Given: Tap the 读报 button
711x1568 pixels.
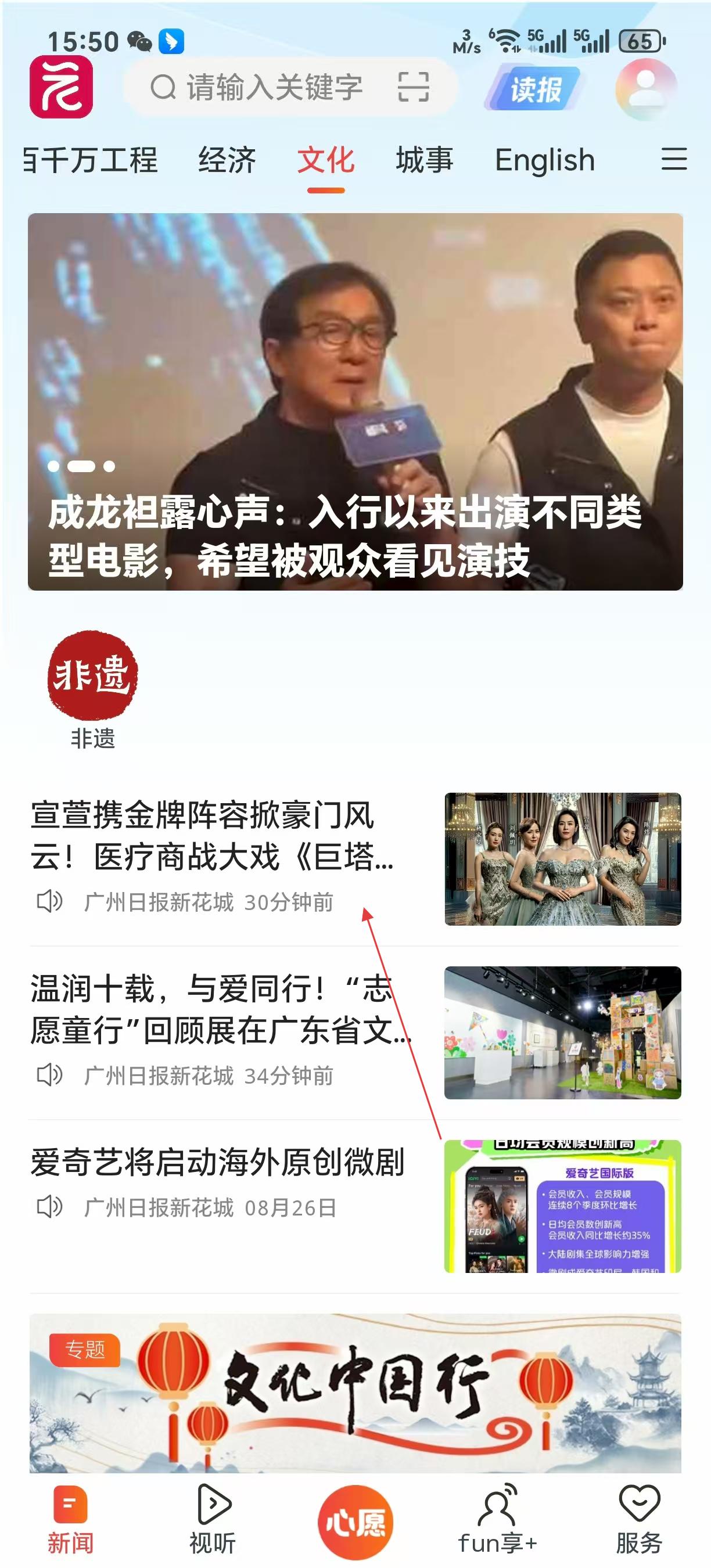Looking at the screenshot, I should click(x=533, y=89).
